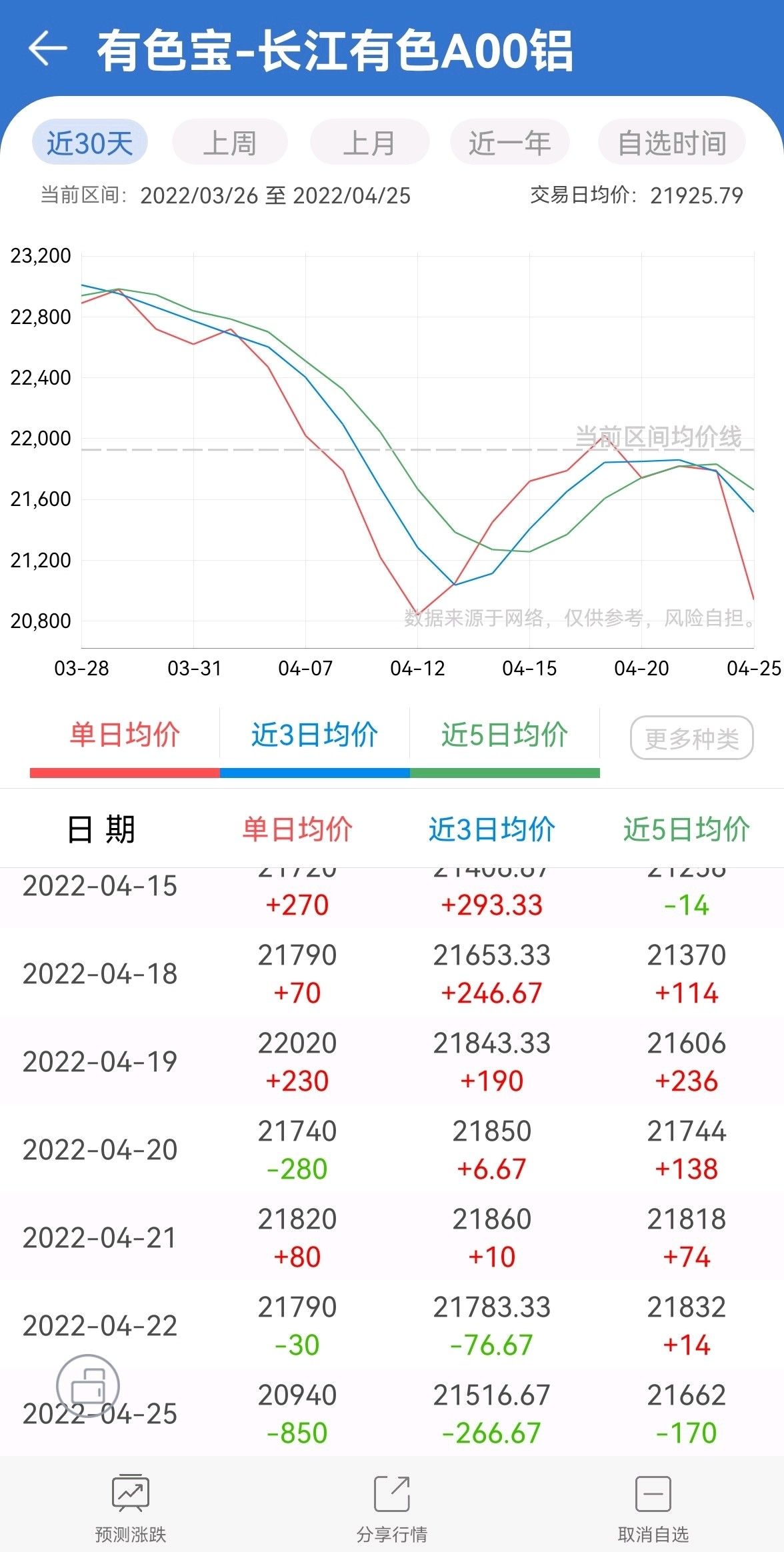Screen dimensions: 784x1552
Task: Switch to the 上月 range
Action: click(x=369, y=142)
